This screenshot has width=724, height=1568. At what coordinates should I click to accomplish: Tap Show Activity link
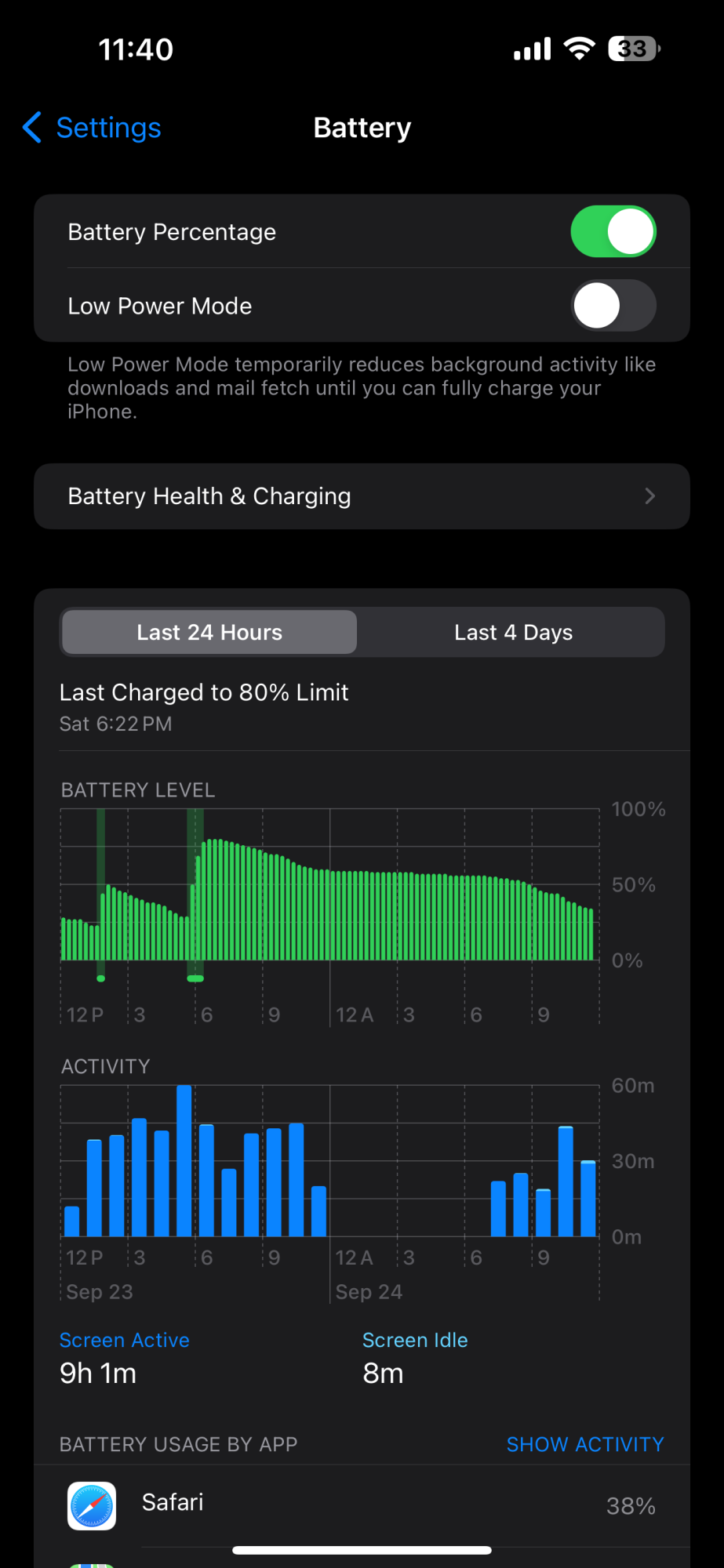tap(585, 1444)
